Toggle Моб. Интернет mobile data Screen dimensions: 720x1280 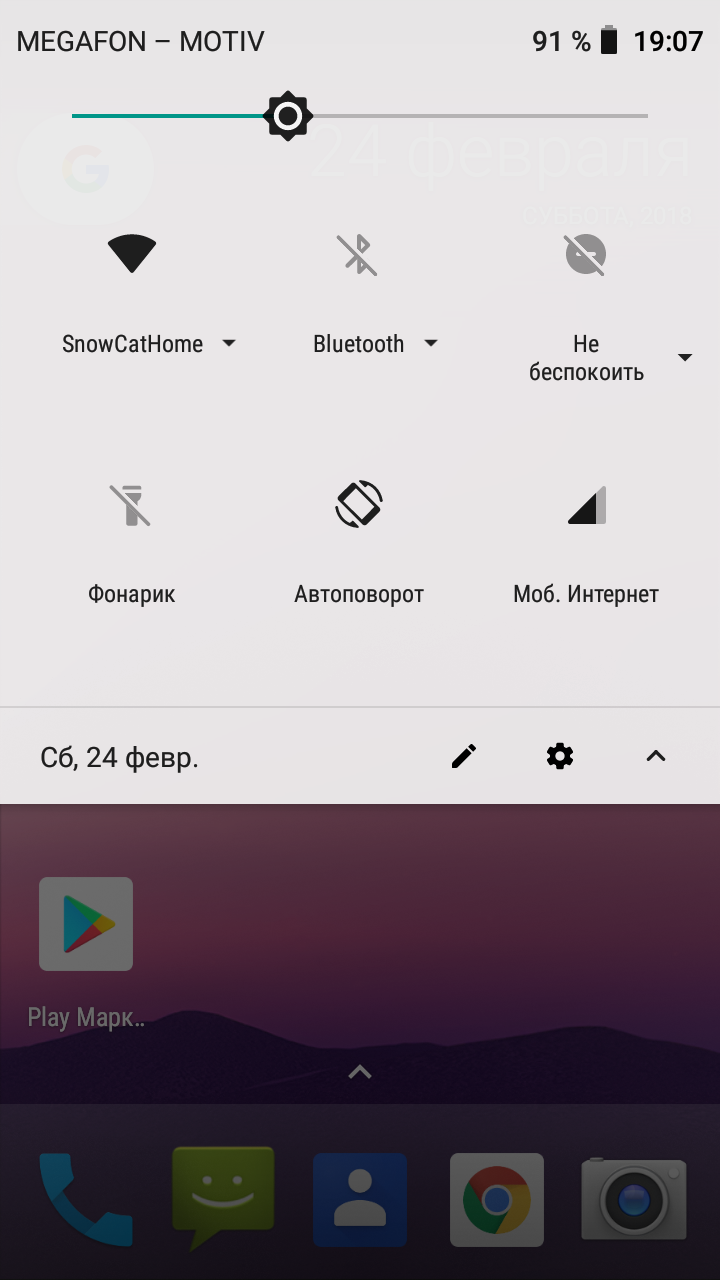click(x=586, y=504)
